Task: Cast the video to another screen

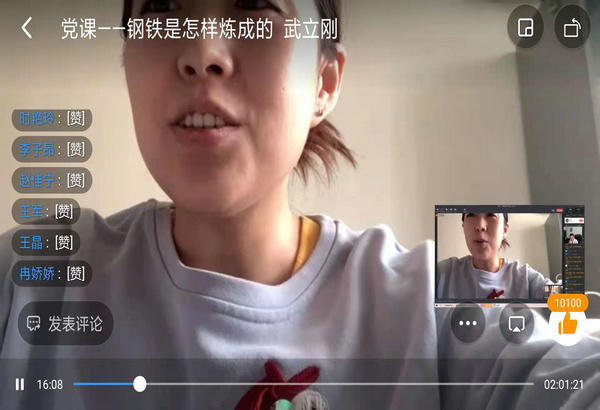Action: [516, 323]
